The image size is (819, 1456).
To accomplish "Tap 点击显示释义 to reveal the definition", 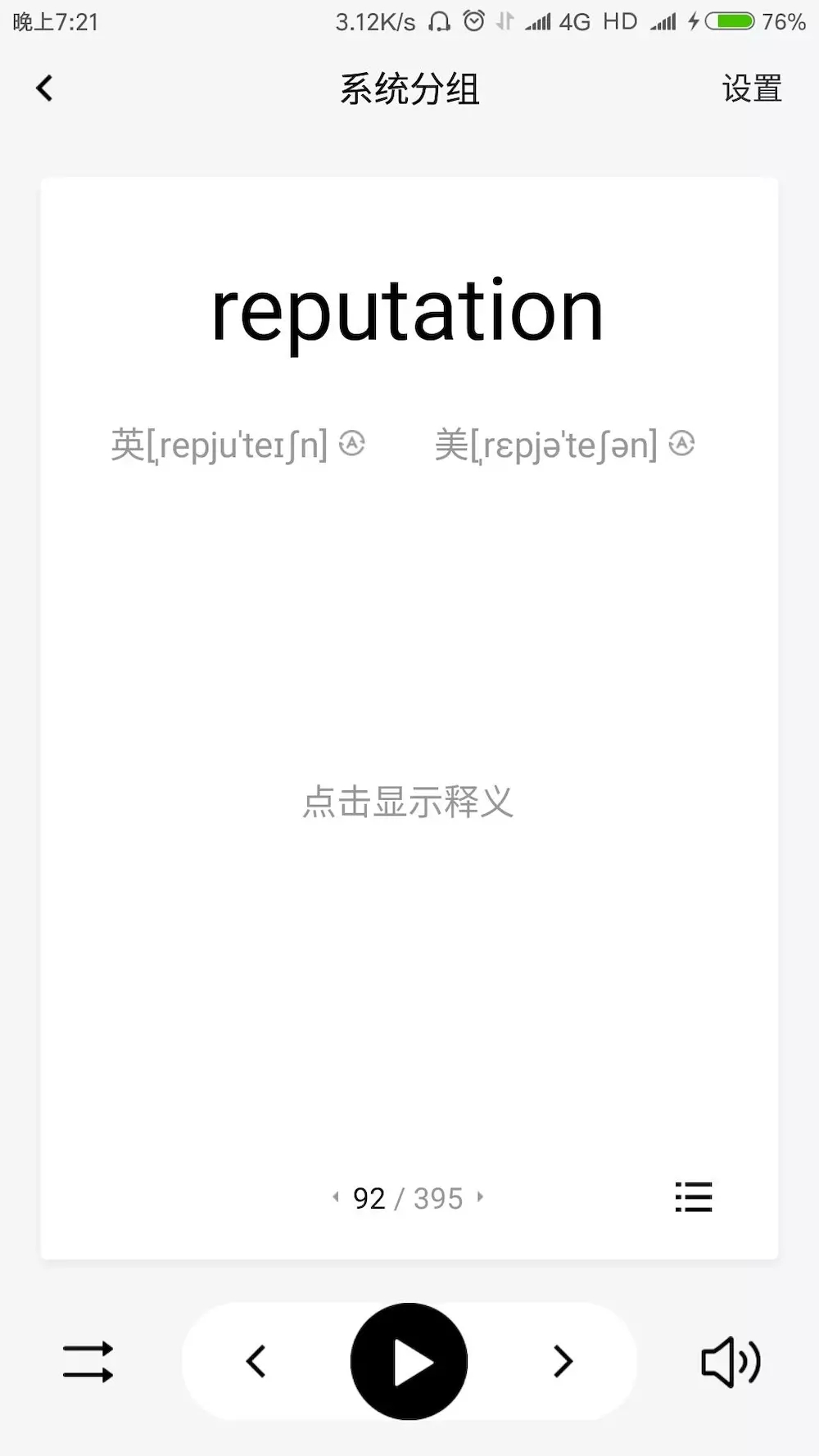I will coord(408,802).
